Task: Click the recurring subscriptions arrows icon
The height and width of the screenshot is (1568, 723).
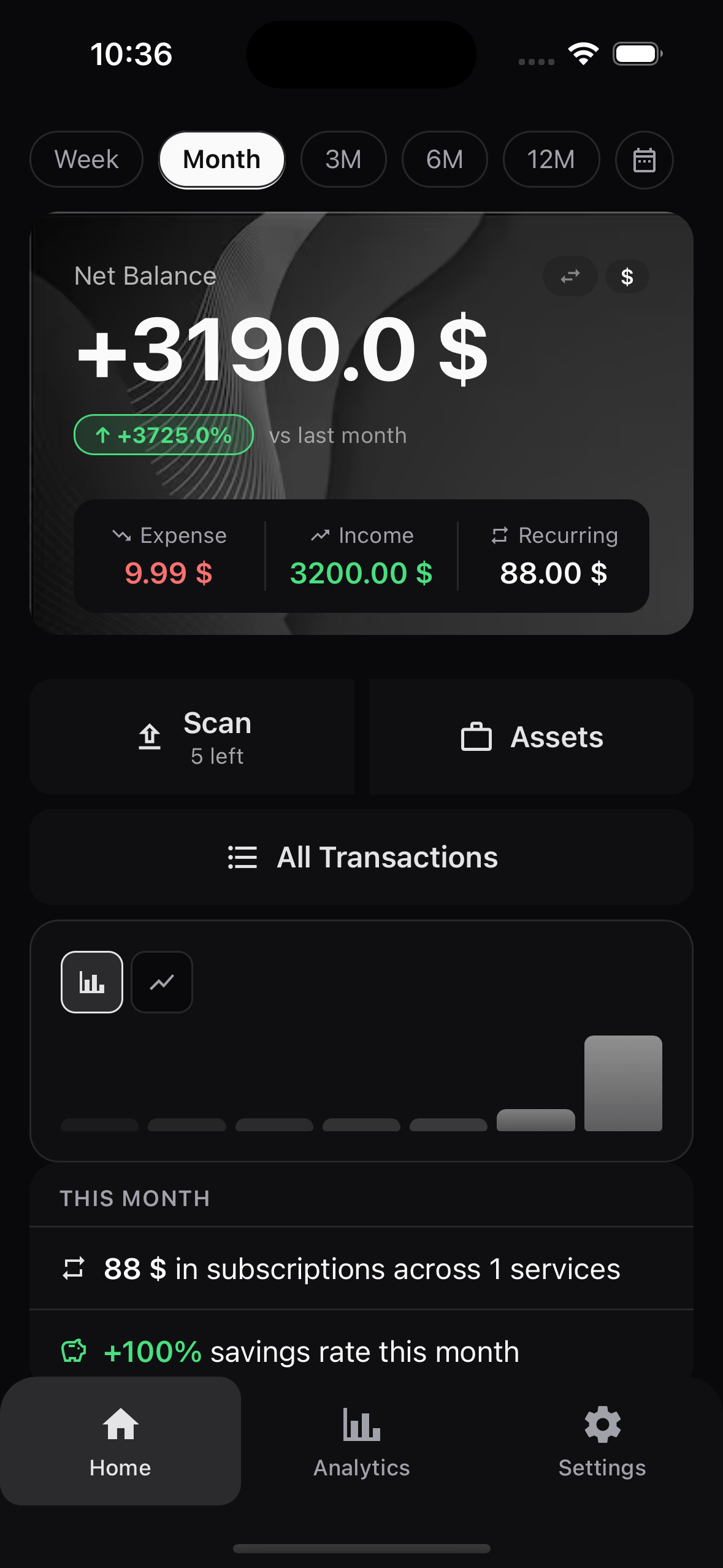Action: point(75,1269)
